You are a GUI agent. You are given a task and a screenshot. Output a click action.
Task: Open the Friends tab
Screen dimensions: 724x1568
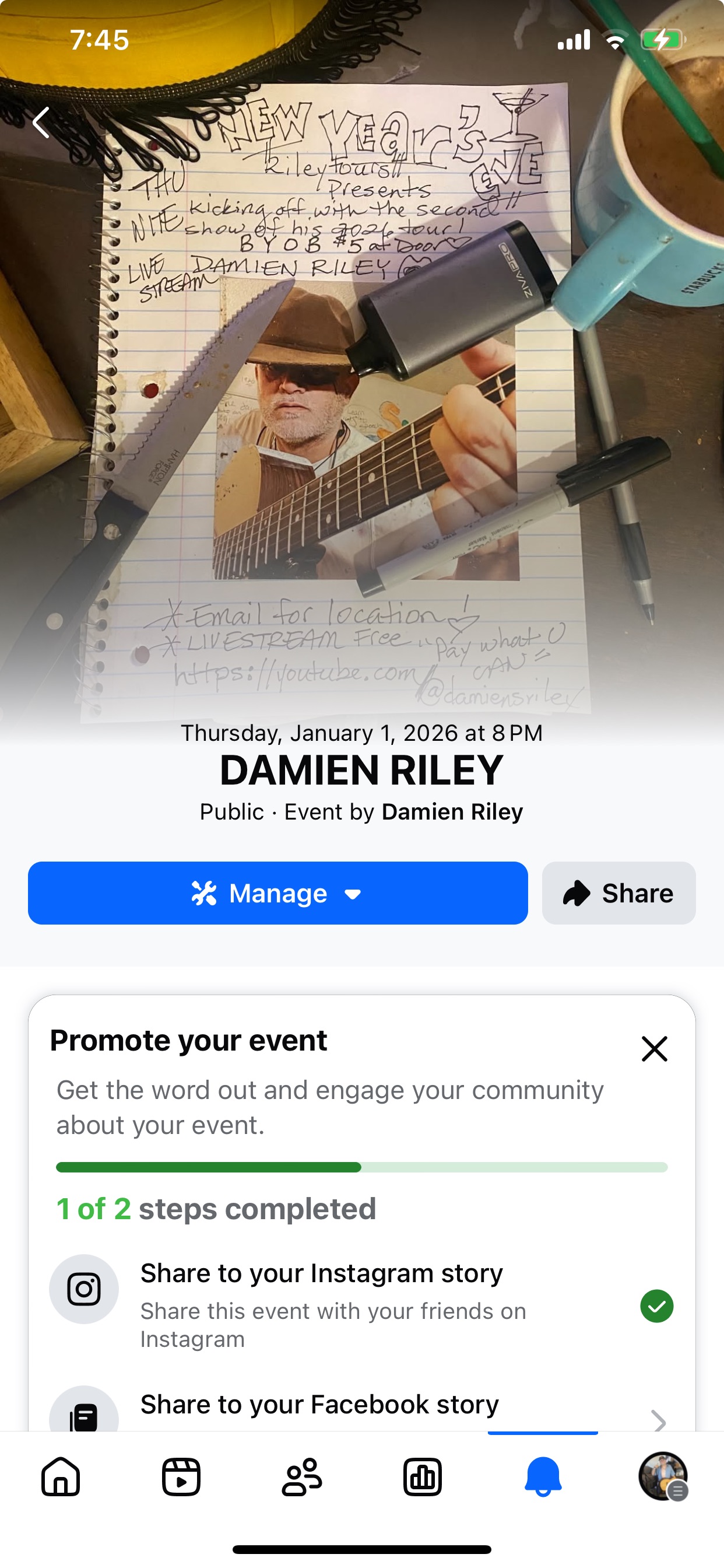[x=302, y=1476]
